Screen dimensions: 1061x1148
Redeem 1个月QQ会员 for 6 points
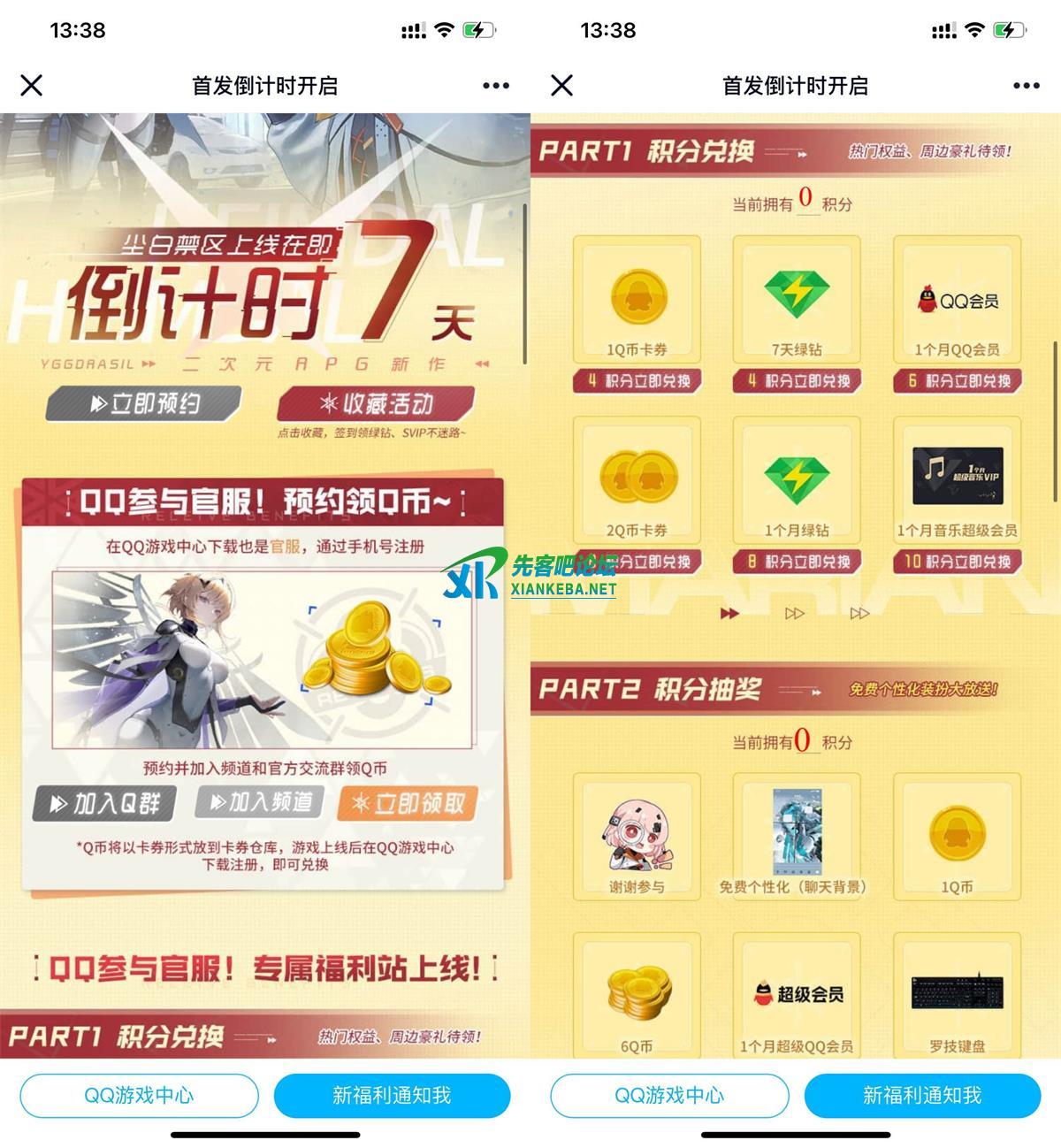(x=957, y=381)
